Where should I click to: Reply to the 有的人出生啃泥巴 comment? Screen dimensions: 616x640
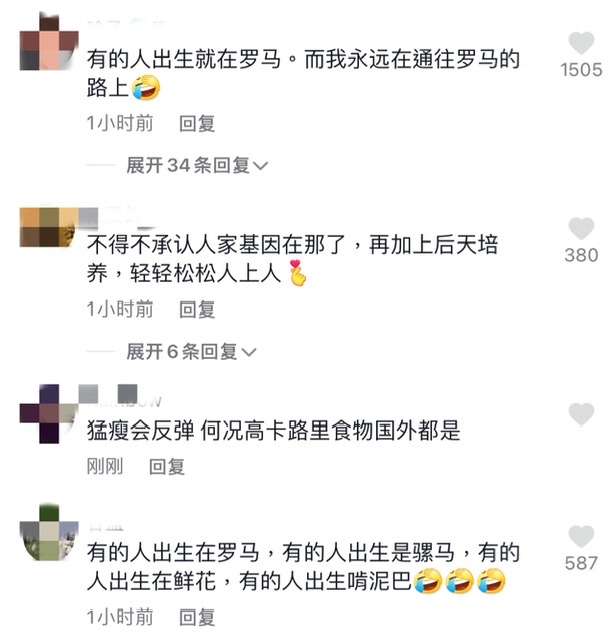point(197,615)
